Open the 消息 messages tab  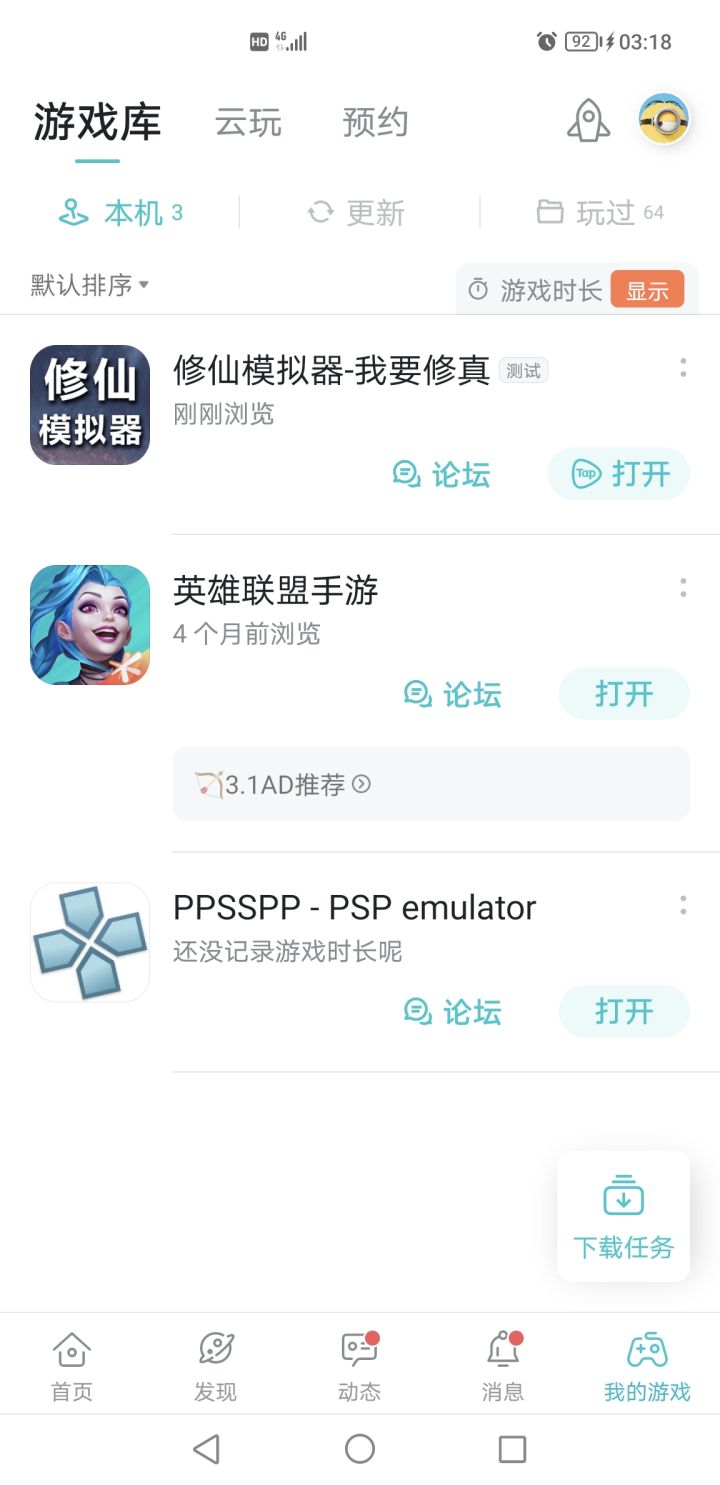(x=503, y=1365)
